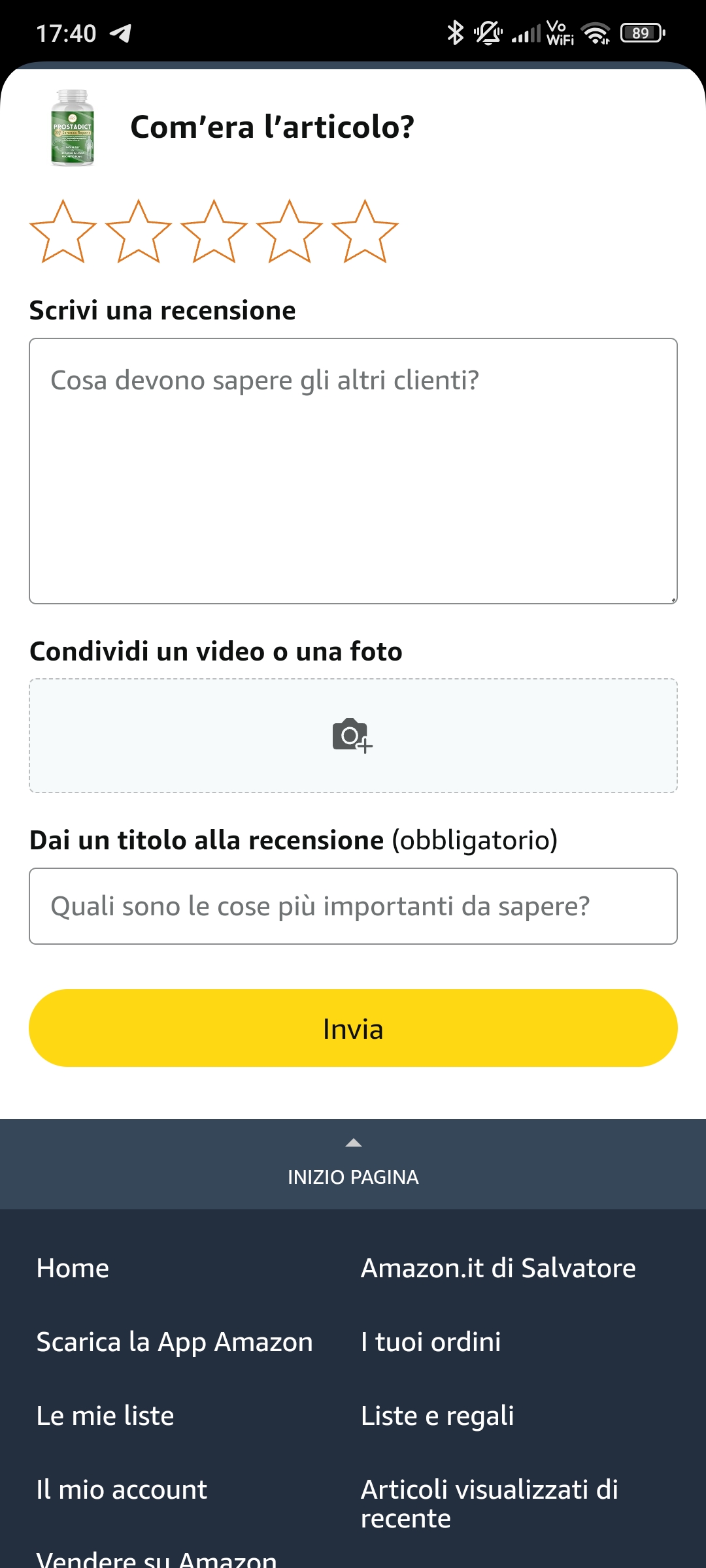Select the fifth star rating
Screen dimensions: 706x1568
click(x=365, y=232)
